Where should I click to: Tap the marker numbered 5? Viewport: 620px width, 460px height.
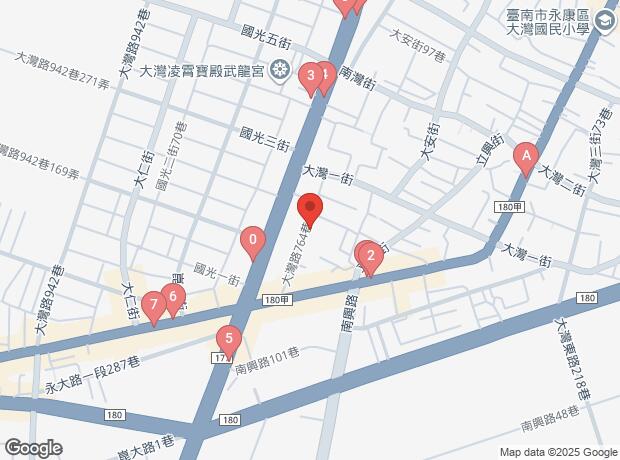click(x=229, y=341)
